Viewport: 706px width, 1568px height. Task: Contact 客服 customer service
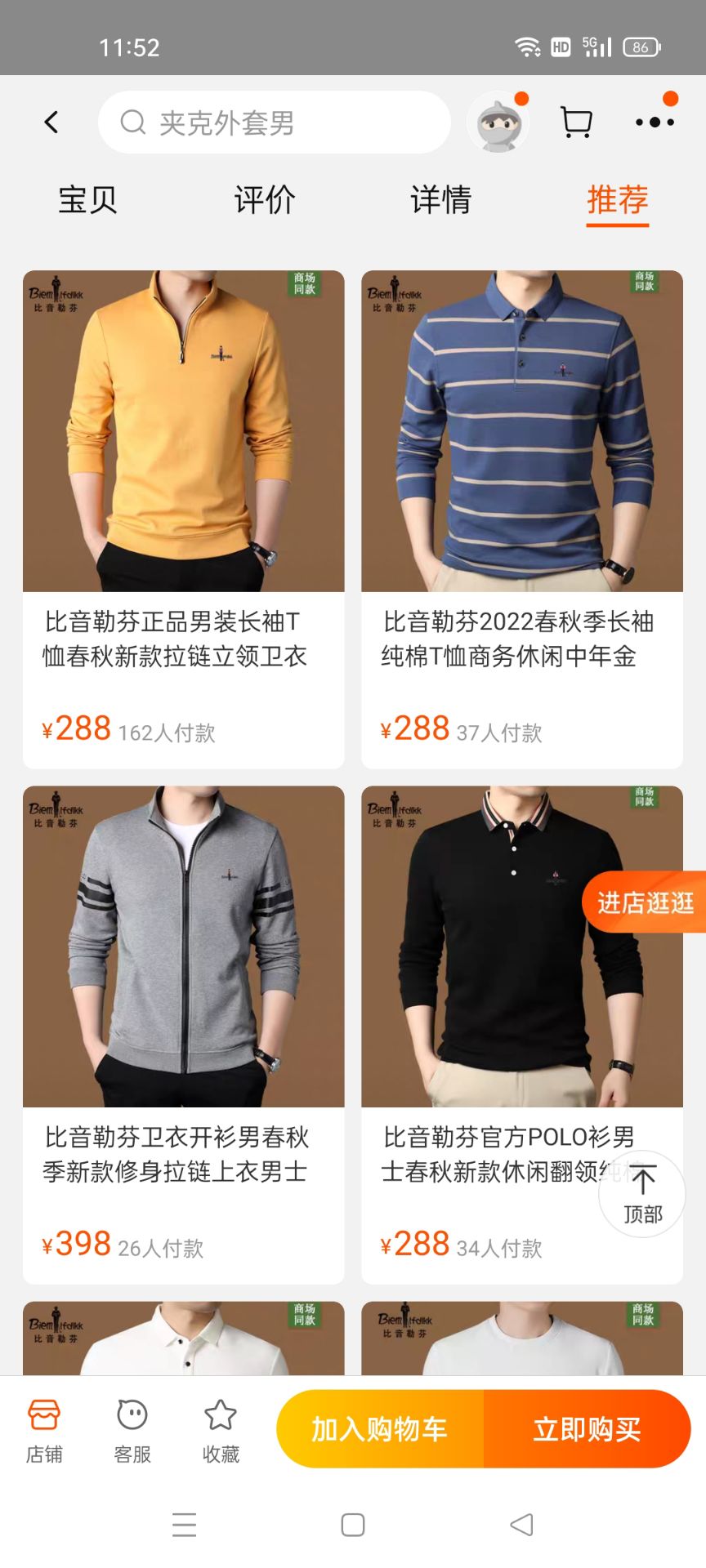coord(132,1429)
